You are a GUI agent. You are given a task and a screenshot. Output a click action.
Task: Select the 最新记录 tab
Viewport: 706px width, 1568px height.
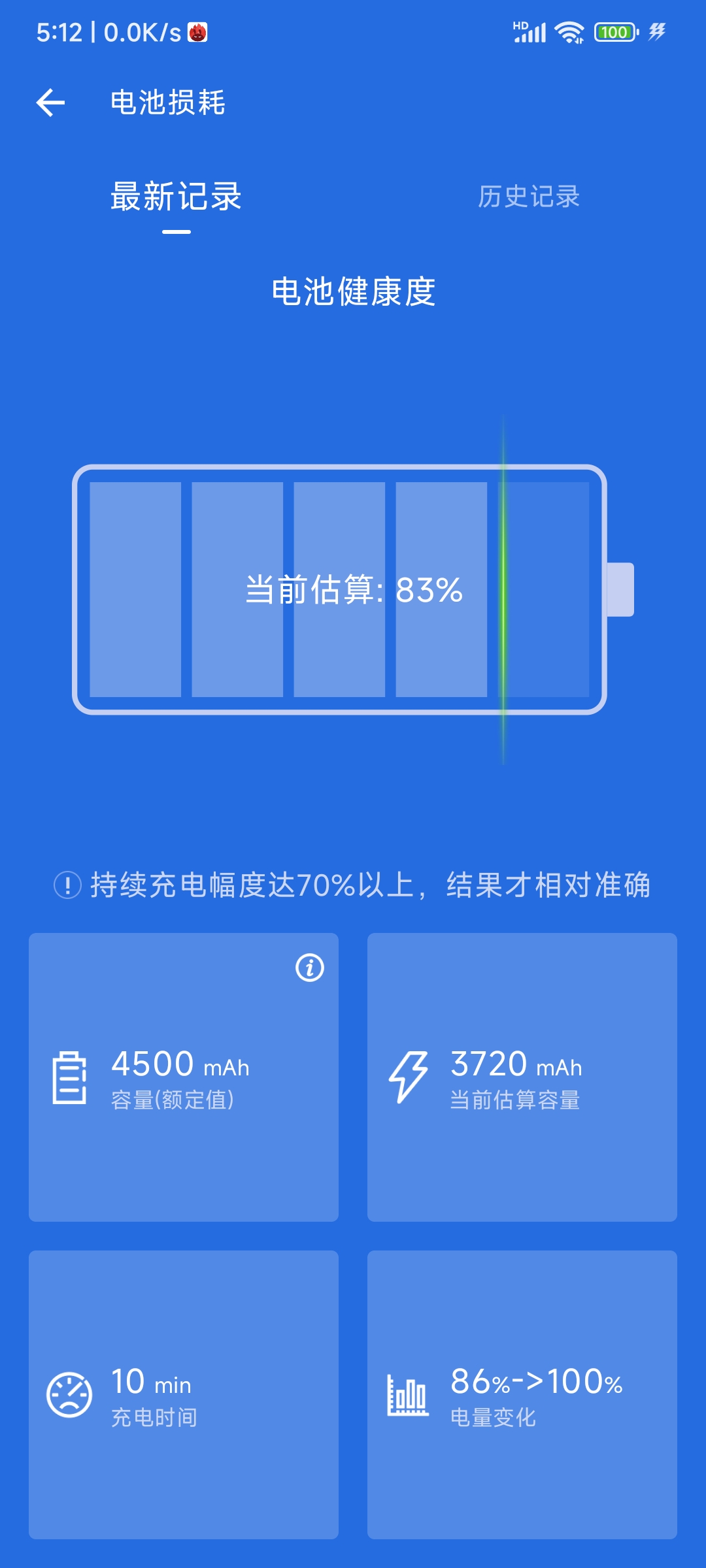point(176,197)
